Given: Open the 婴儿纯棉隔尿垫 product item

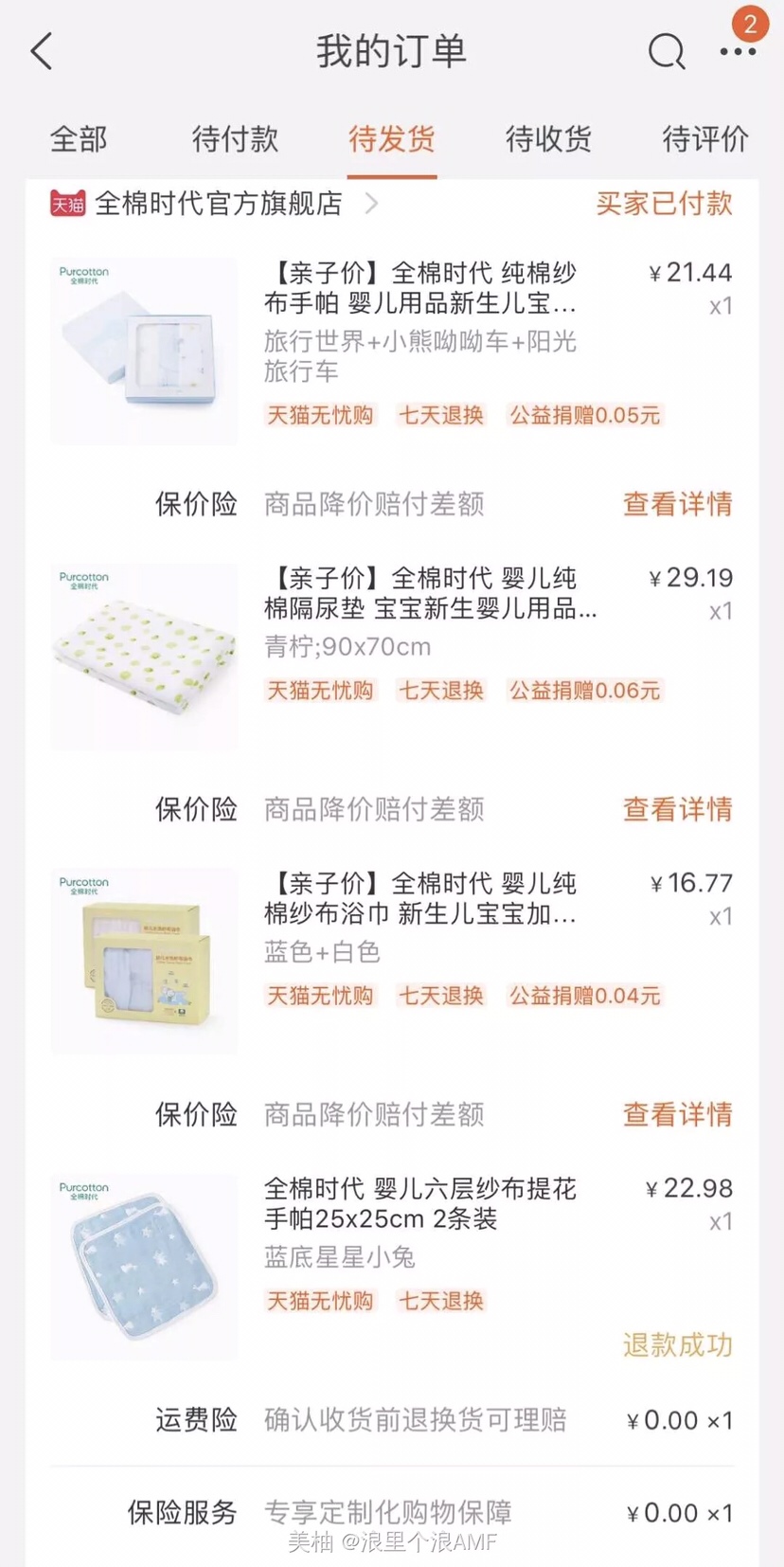Looking at the screenshot, I should point(419,593).
